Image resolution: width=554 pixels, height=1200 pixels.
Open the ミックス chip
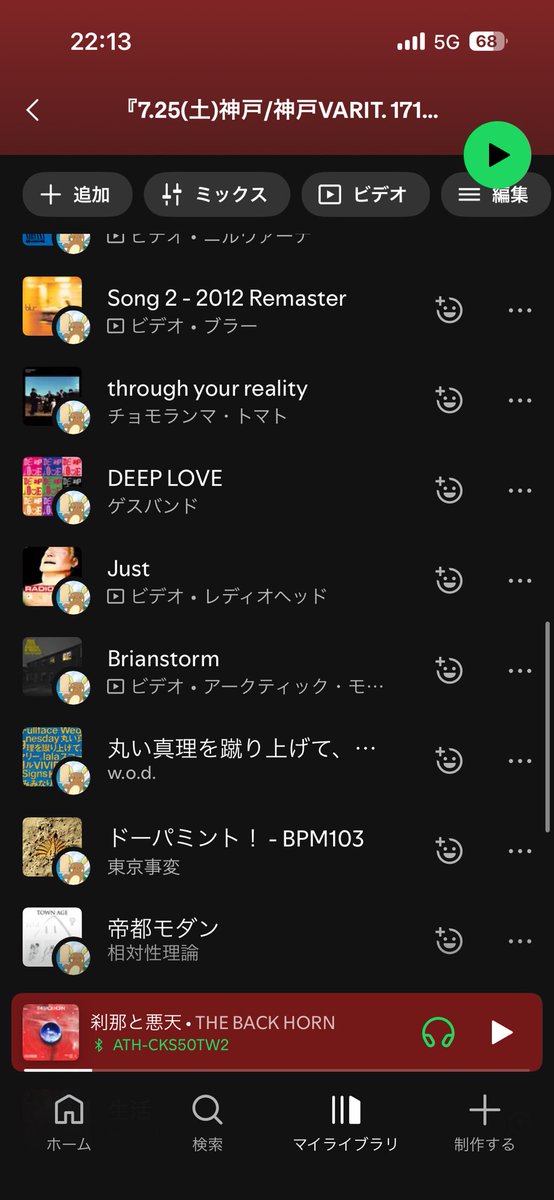pyautogui.click(x=216, y=194)
